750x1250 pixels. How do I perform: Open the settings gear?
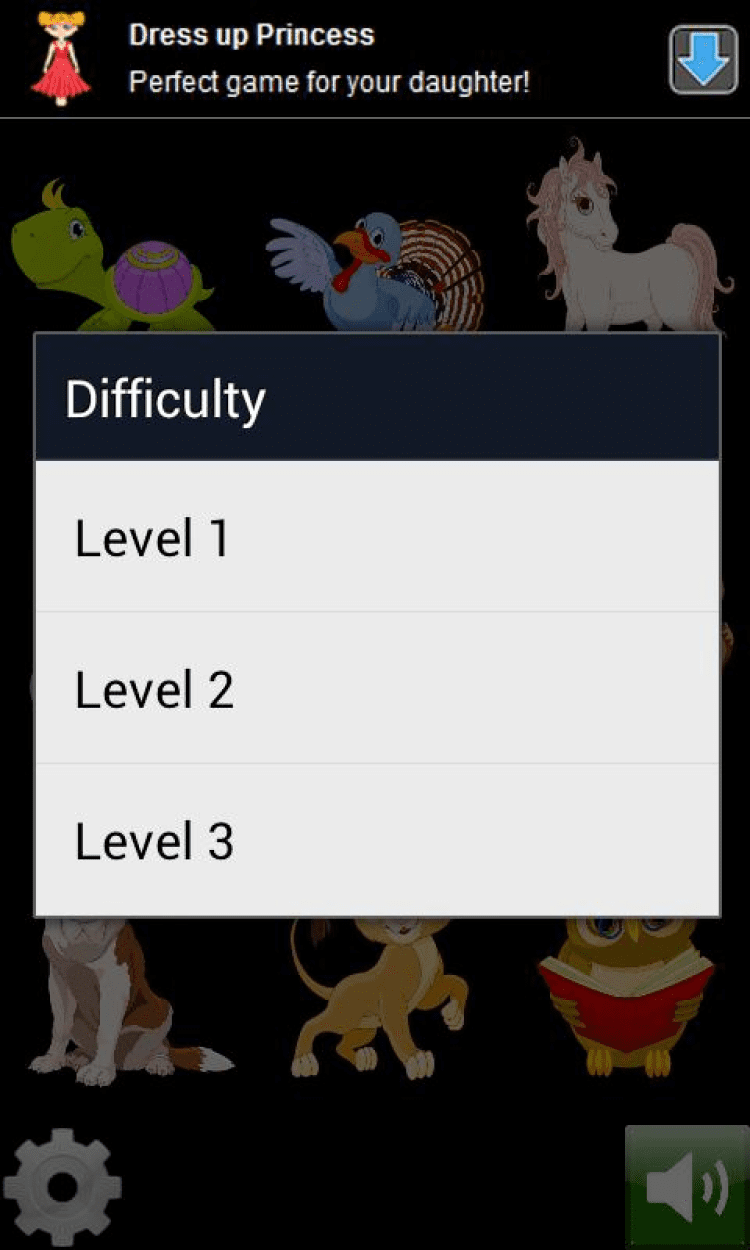(x=62, y=1187)
